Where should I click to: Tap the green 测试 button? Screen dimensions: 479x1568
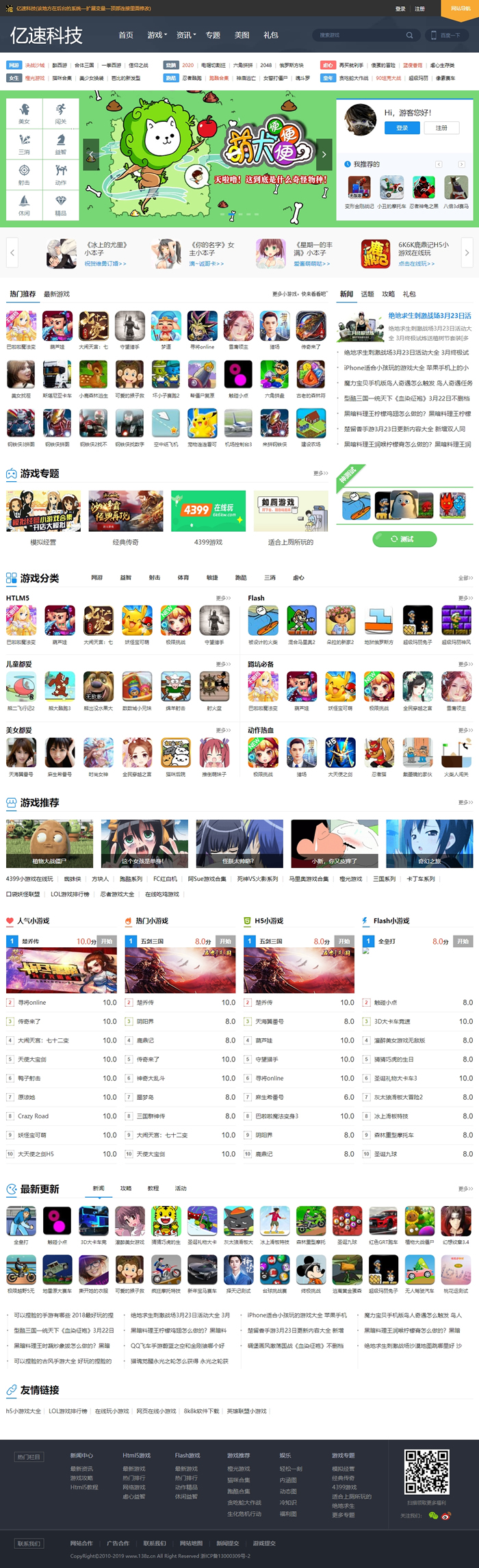pos(404,539)
